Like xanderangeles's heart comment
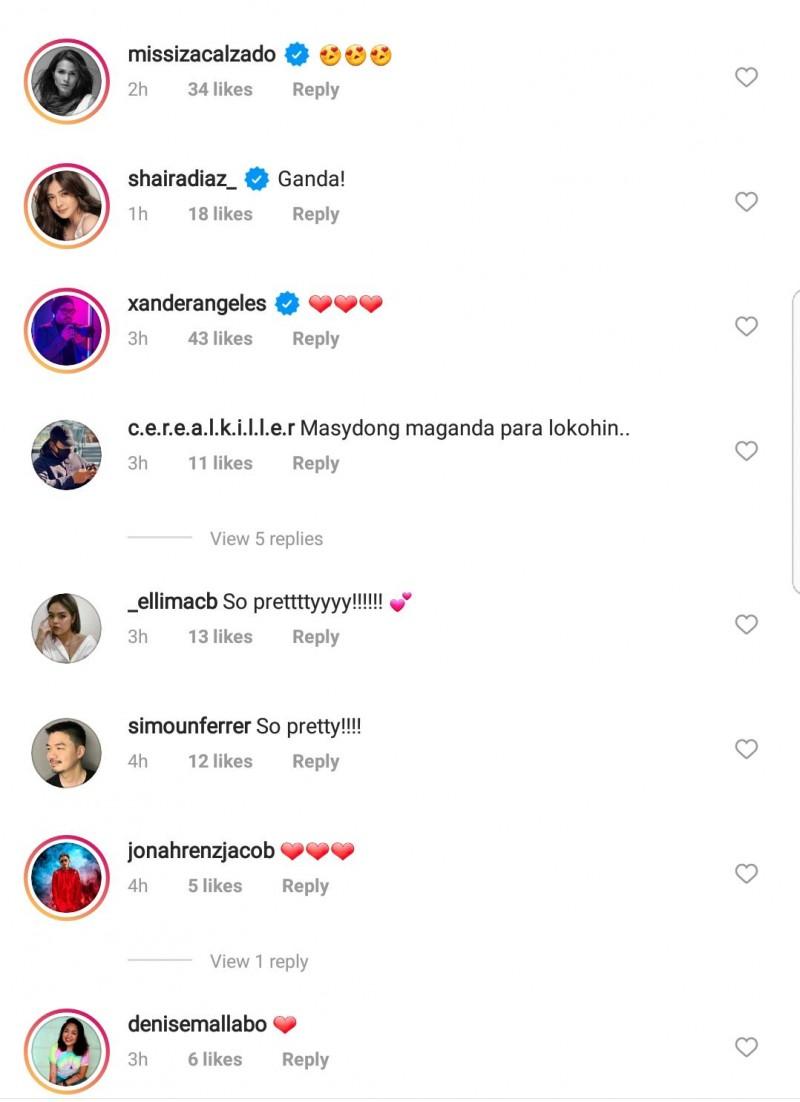This screenshot has height=1102, width=800. [746, 326]
